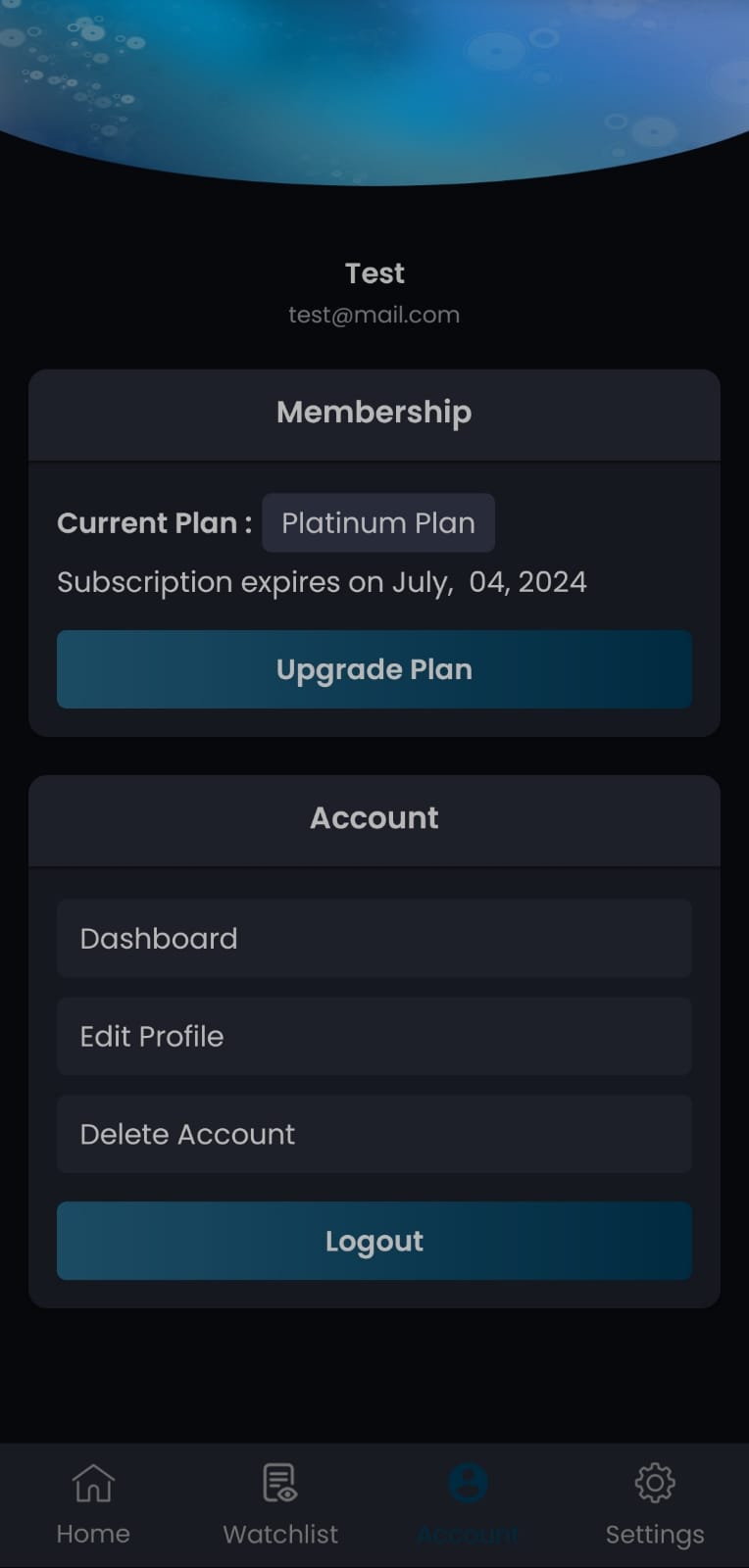Select the Settings tab label

[x=654, y=1534]
